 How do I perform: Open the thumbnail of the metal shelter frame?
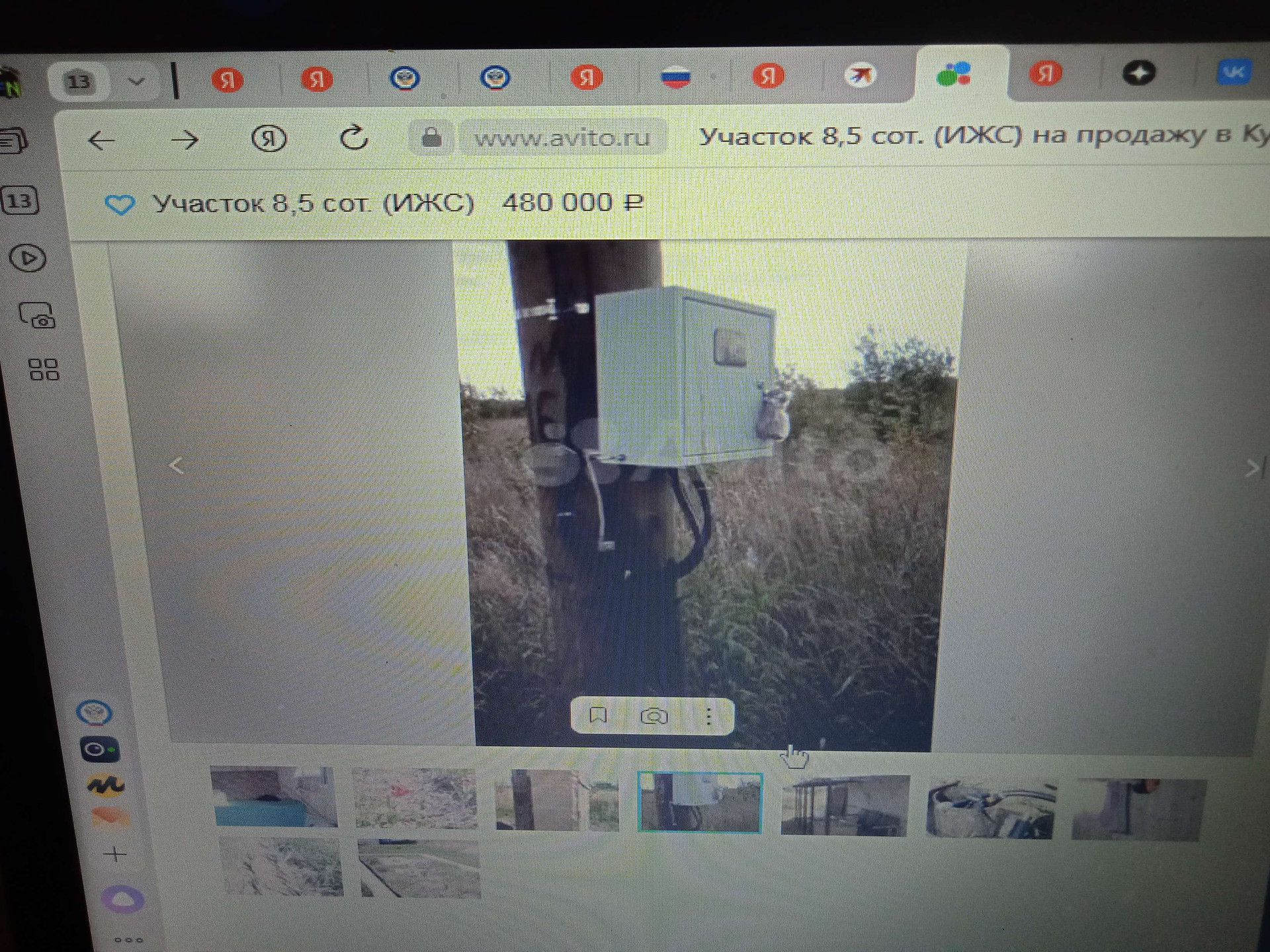[845, 805]
